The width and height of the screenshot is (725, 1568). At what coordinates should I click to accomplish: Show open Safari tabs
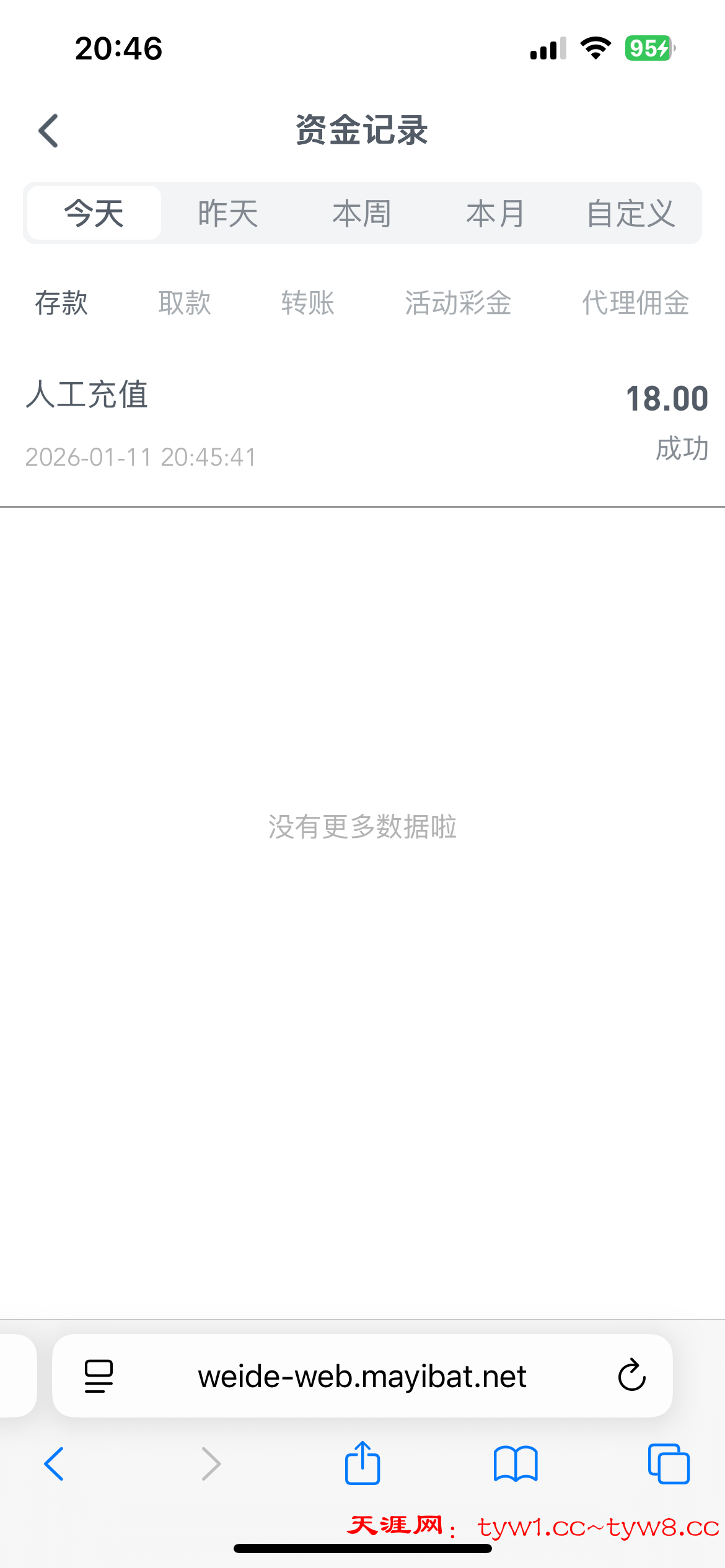(669, 1464)
